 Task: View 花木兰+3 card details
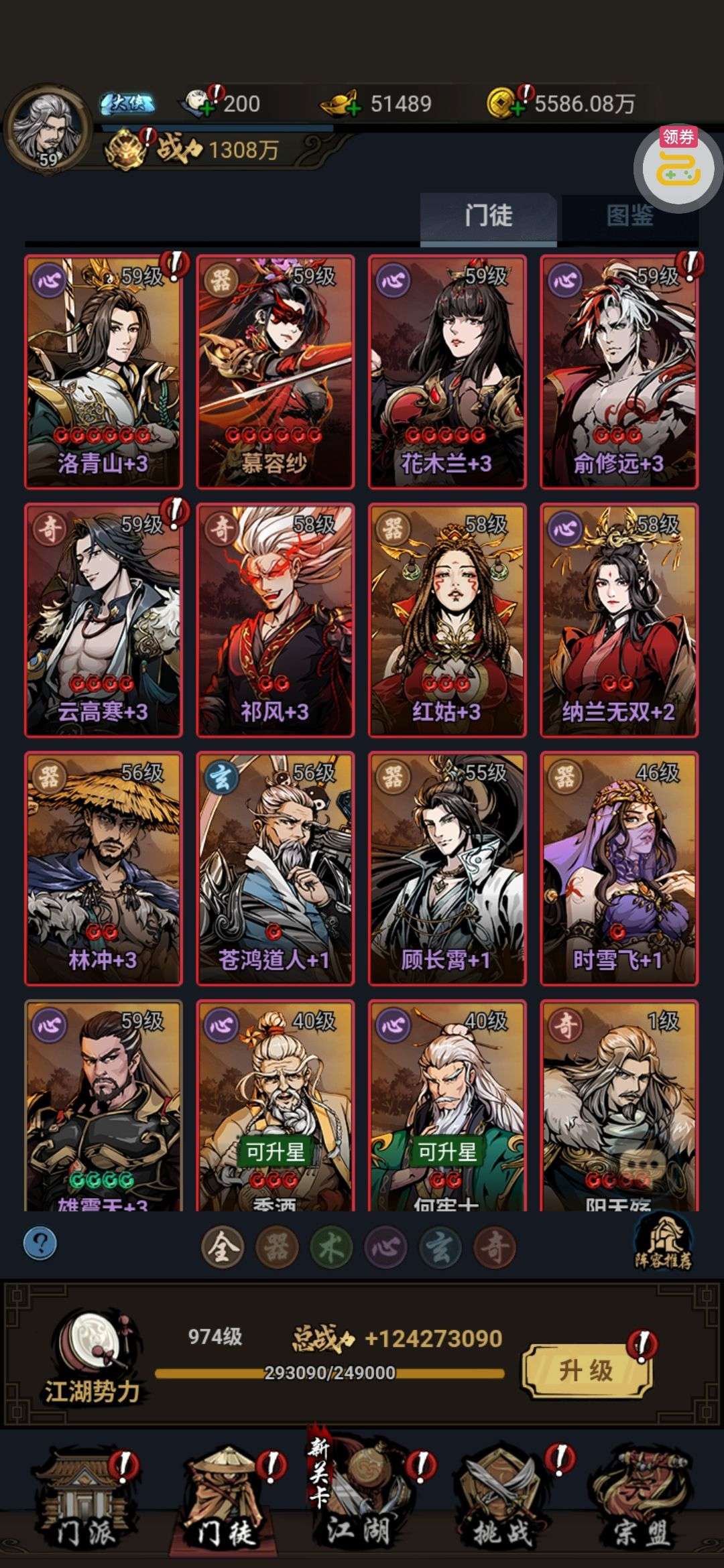click(x=447, y=371)
